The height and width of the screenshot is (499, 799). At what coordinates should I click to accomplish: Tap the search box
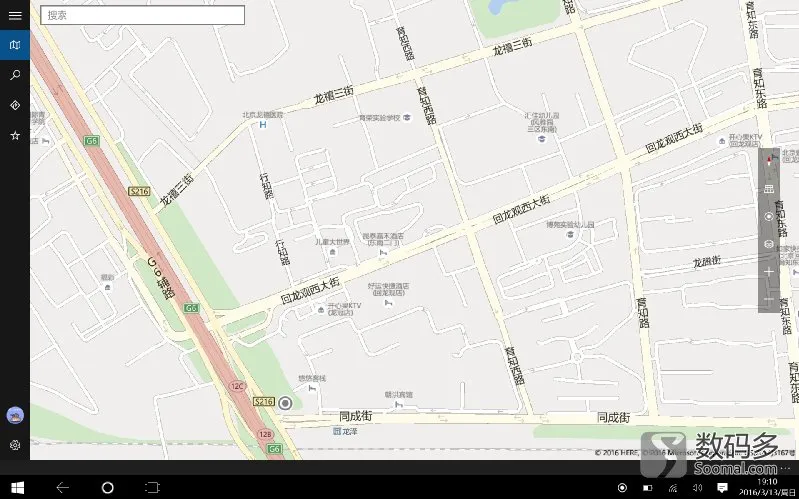[142, 15]
